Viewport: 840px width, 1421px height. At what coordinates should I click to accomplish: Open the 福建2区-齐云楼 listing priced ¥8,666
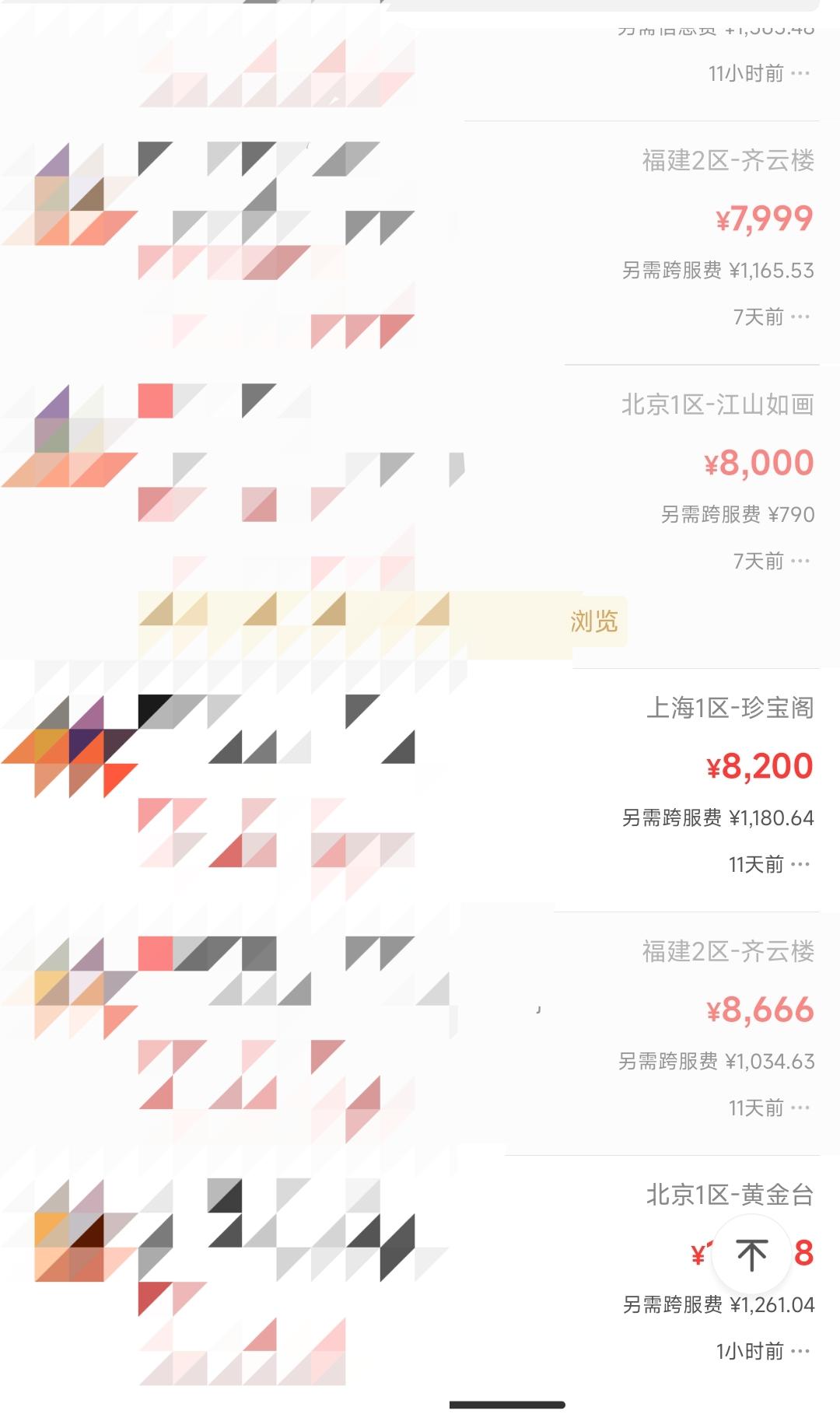728,951
